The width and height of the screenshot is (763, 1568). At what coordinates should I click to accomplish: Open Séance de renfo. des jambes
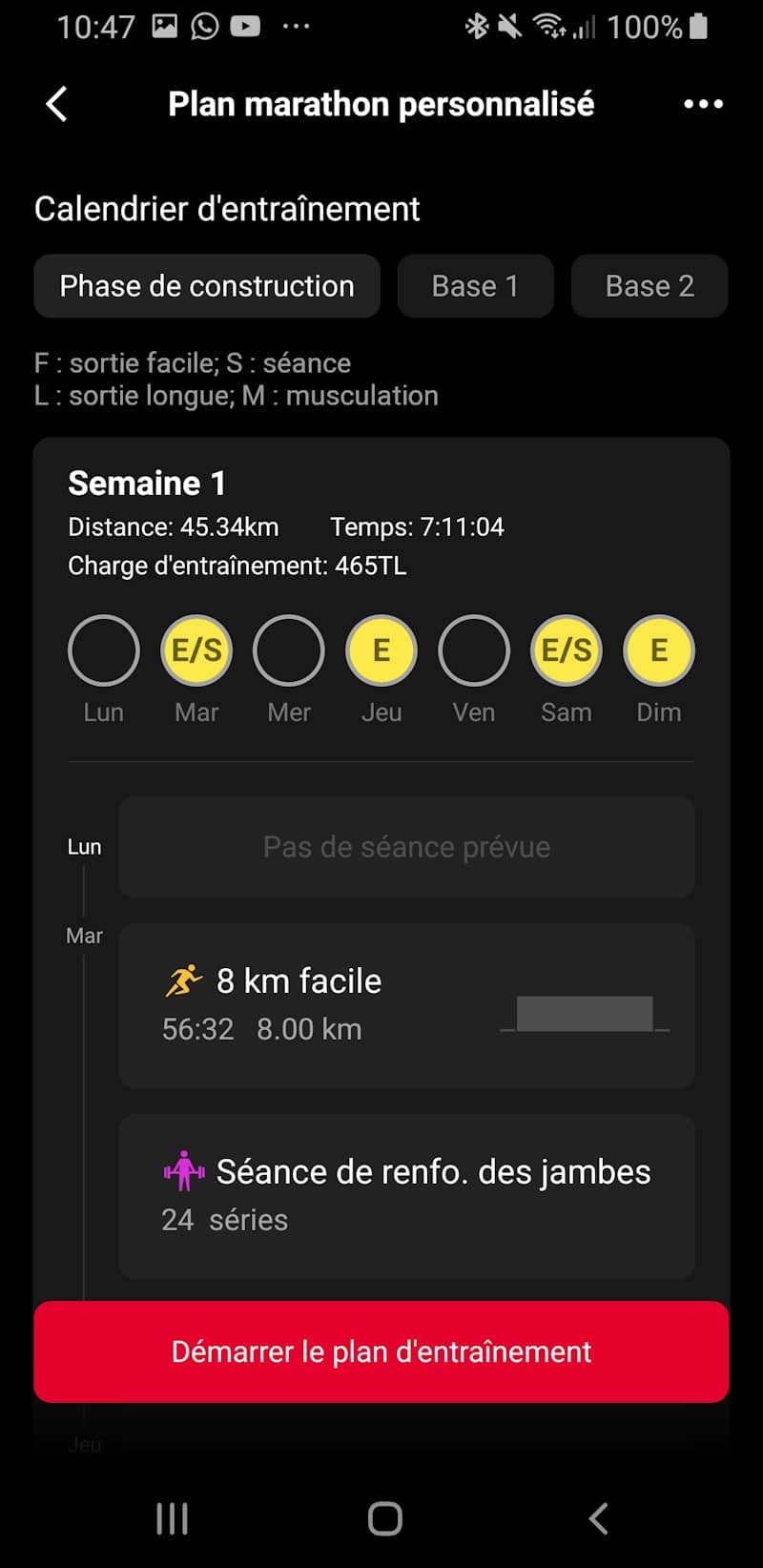(x=406, y=1196)
